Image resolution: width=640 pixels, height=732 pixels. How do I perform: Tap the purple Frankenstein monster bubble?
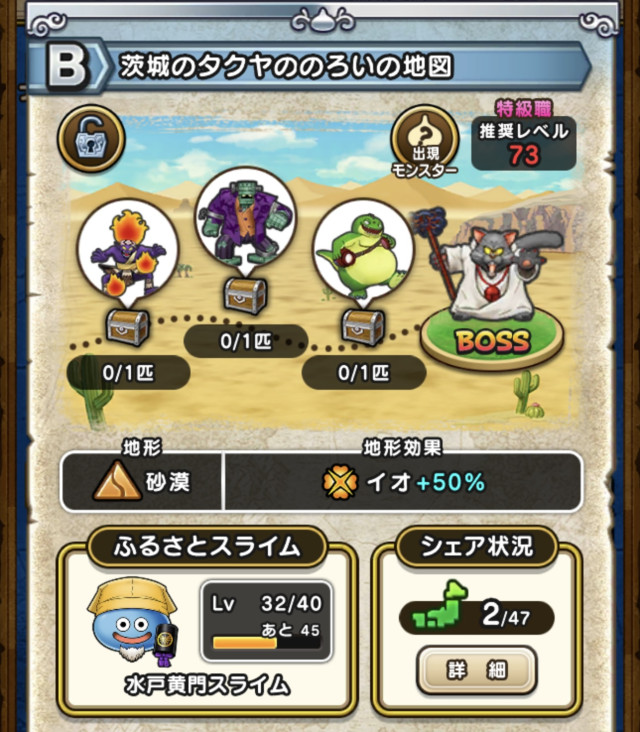pos(244,220)
